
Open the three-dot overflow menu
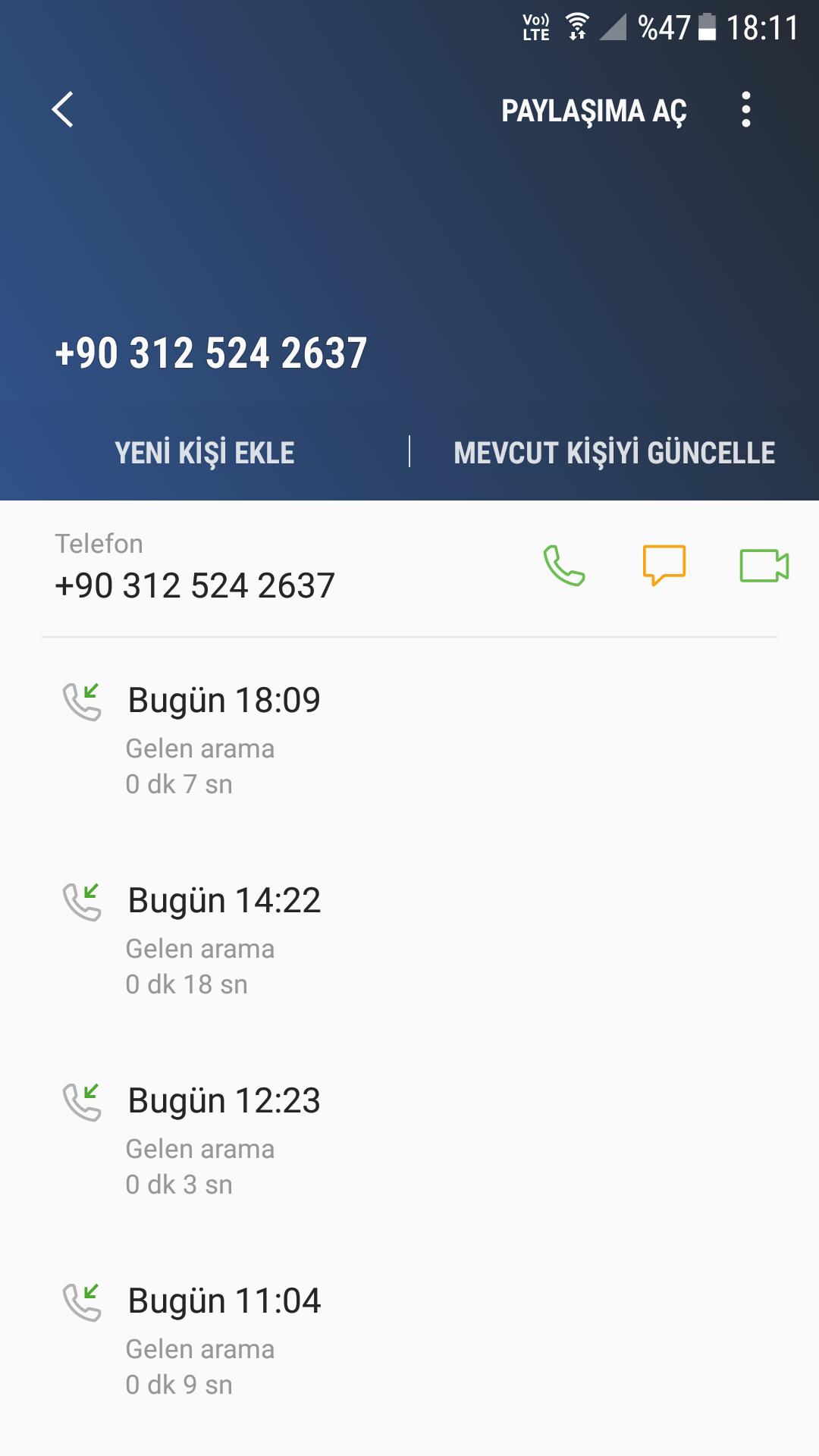coord(746,110)
